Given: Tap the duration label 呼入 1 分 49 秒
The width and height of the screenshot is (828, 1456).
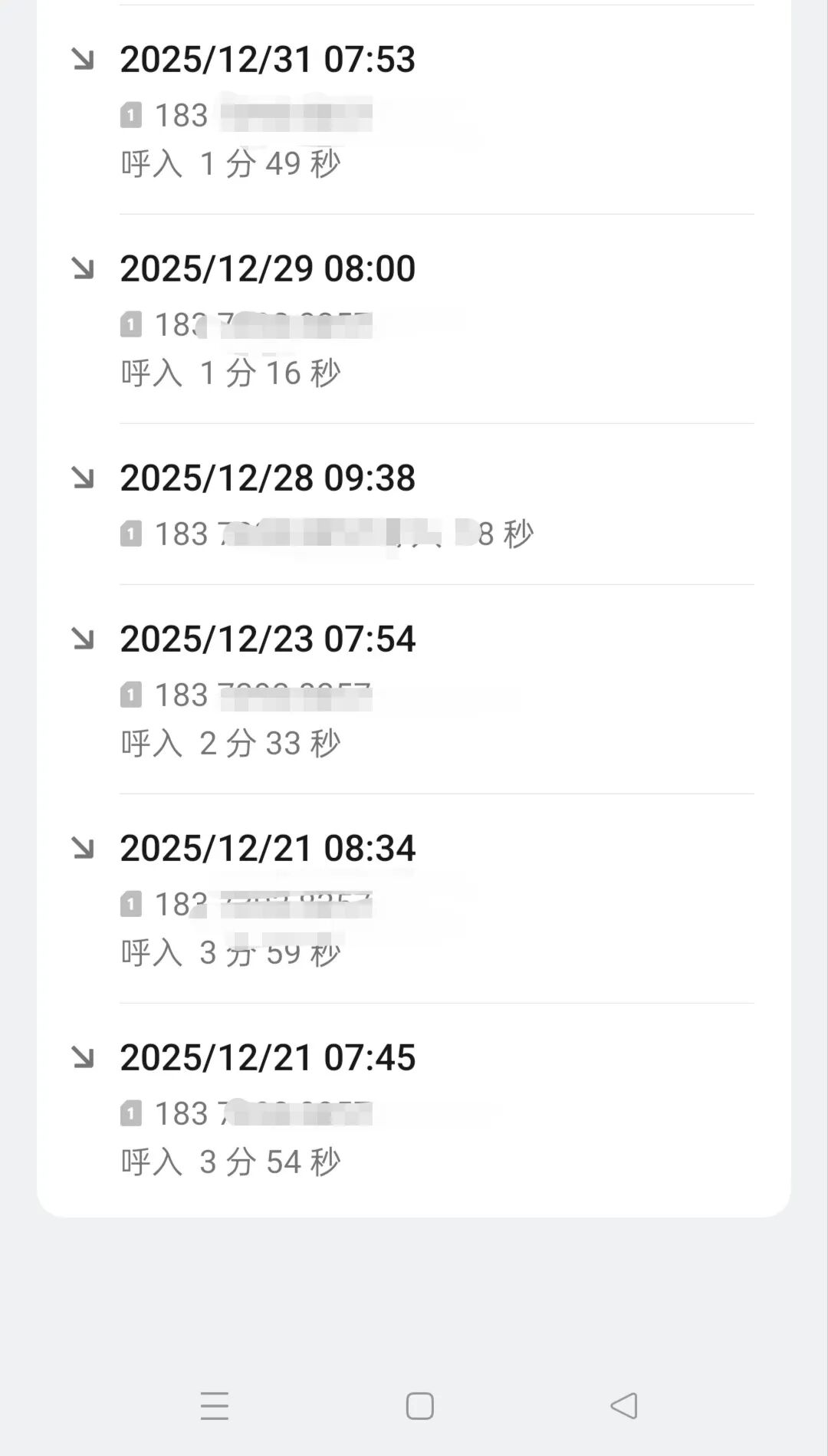Looking at the screenshot, I should click(x=230, y=163).
